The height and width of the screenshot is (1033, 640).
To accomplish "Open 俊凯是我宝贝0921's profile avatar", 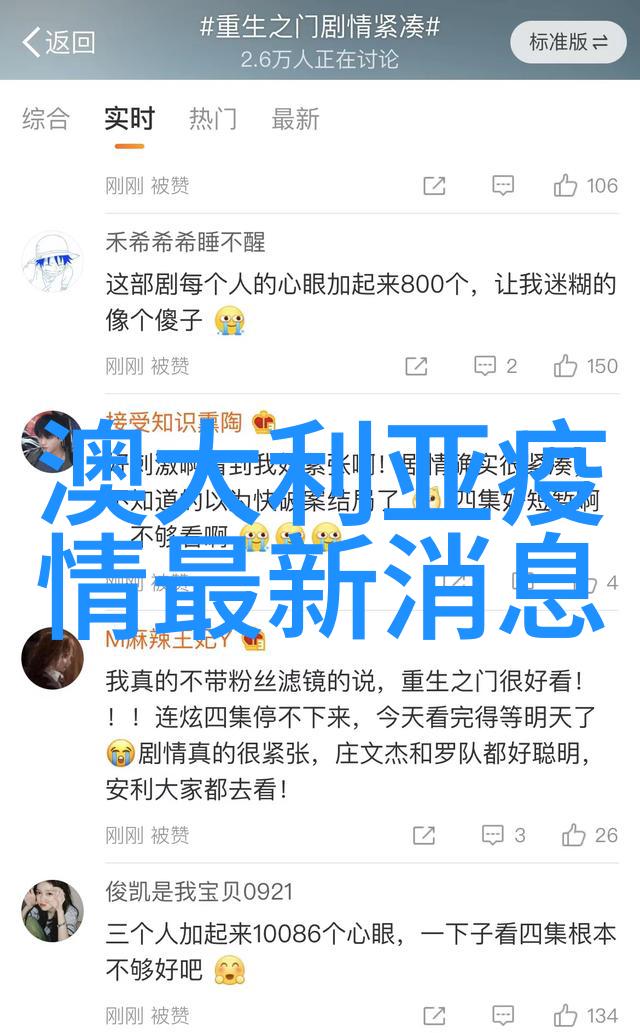I will point(53,910).
